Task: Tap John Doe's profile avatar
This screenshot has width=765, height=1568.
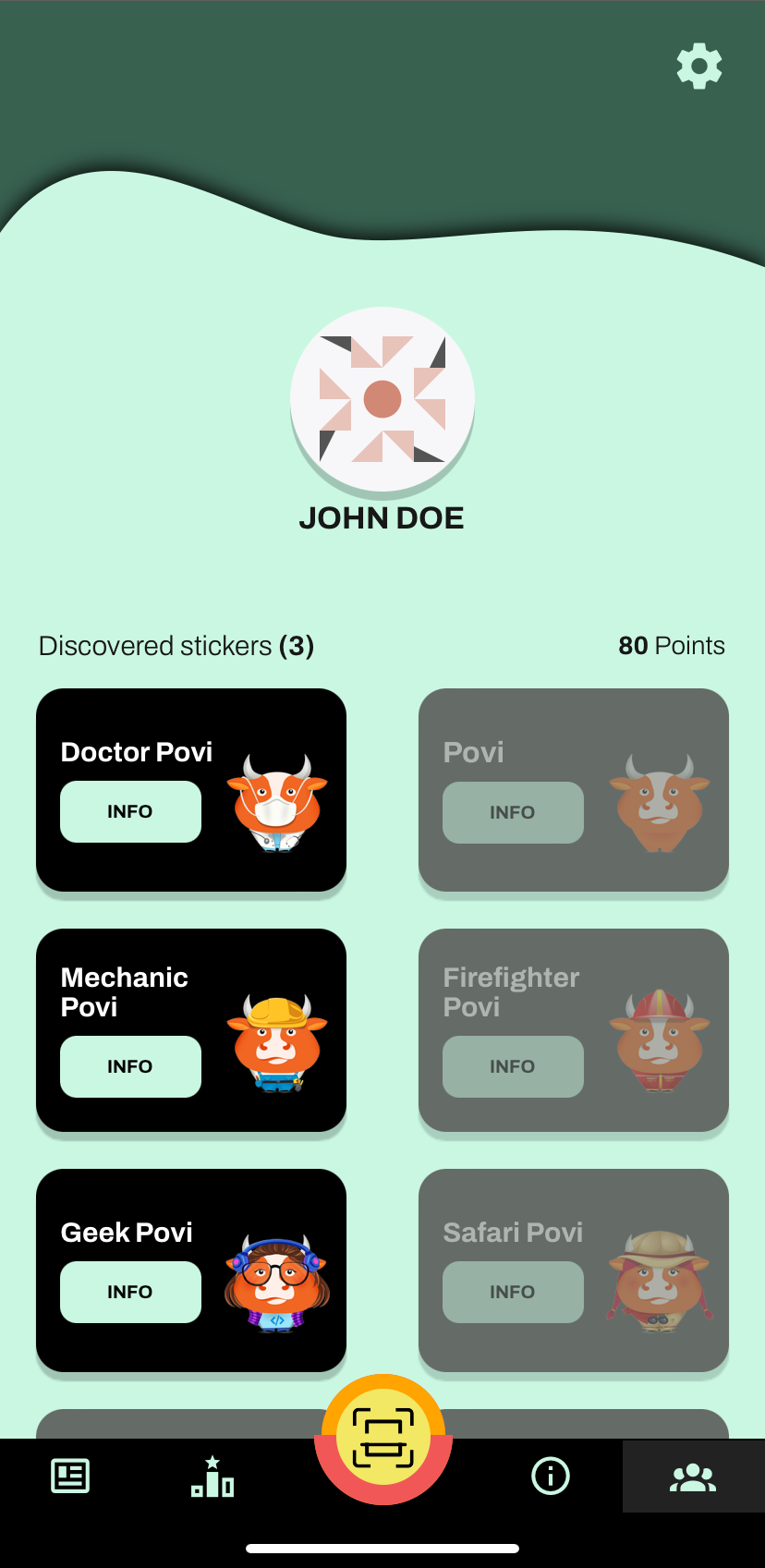Action: [382, 399]
